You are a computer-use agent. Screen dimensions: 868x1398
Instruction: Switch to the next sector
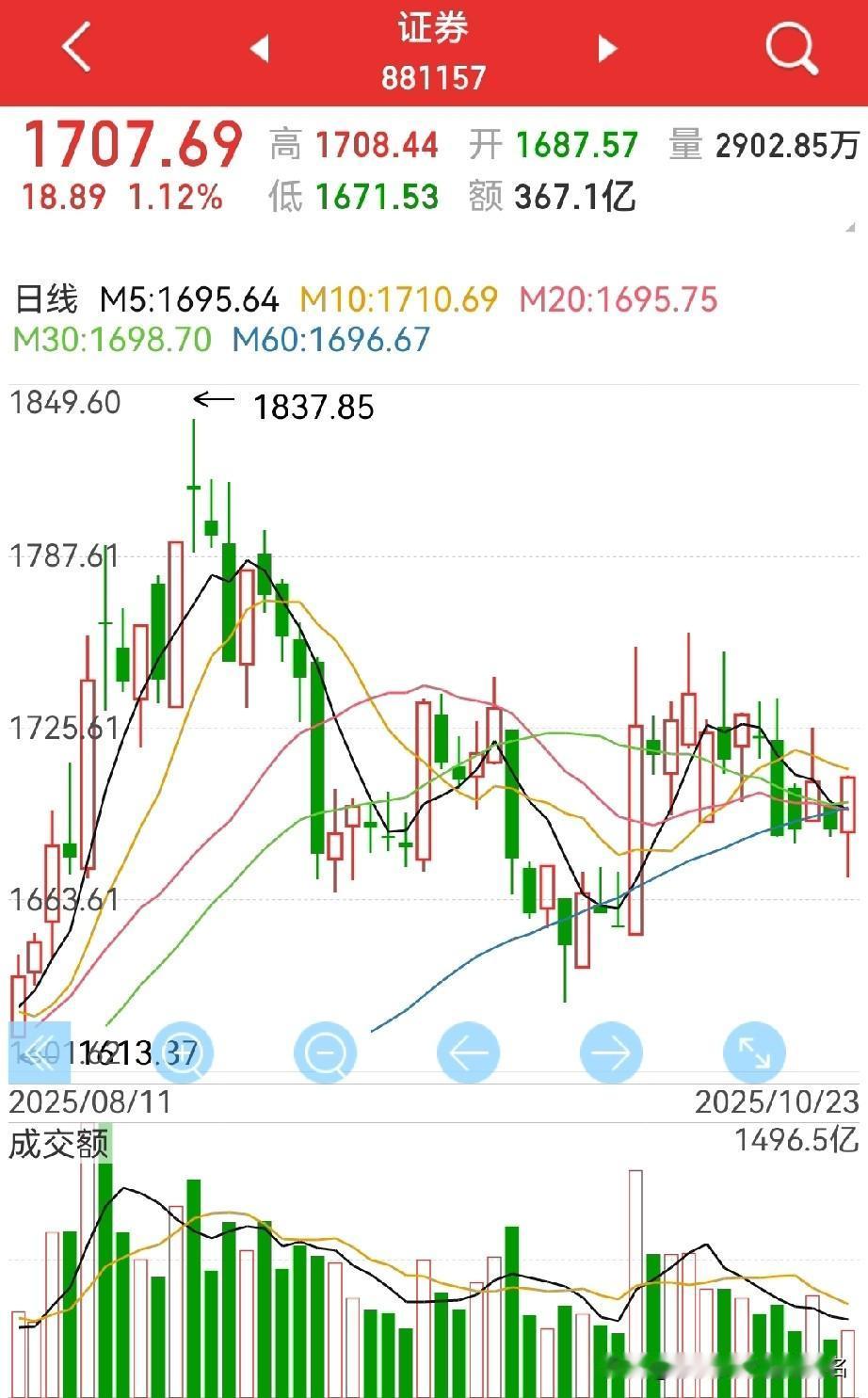coord(608,48)
